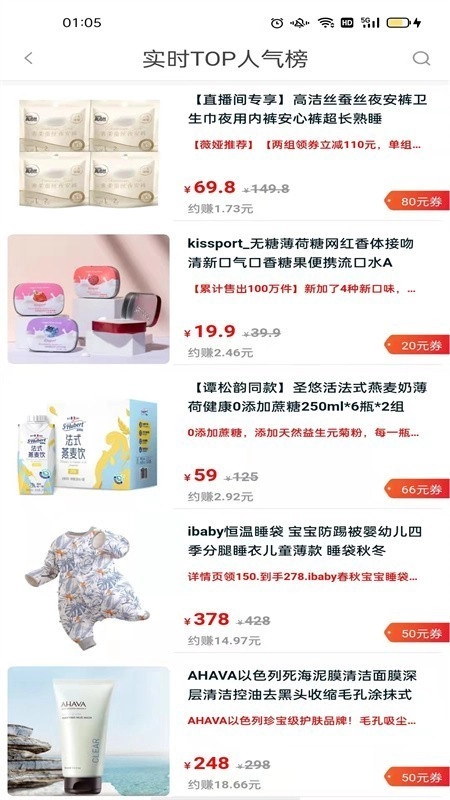Get the 50元券 for AHAVA mask
The width and height of the screenshot is (450, 800).
[417, 777]
